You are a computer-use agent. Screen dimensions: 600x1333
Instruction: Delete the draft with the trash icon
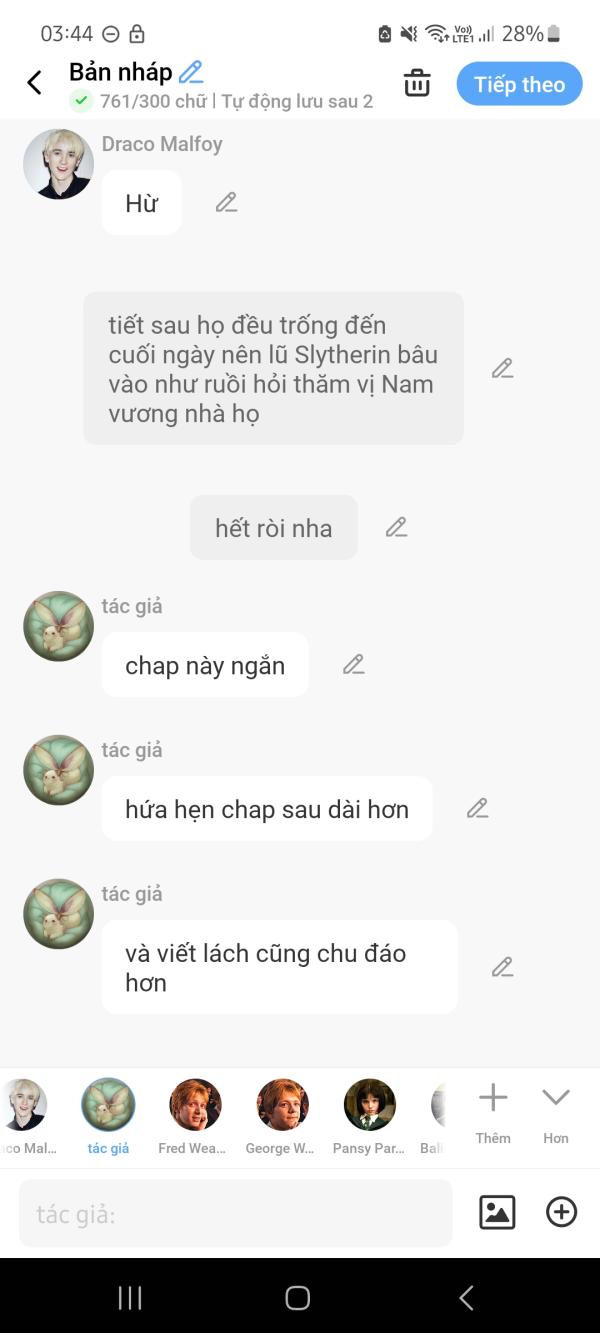(x=417, y=84)
